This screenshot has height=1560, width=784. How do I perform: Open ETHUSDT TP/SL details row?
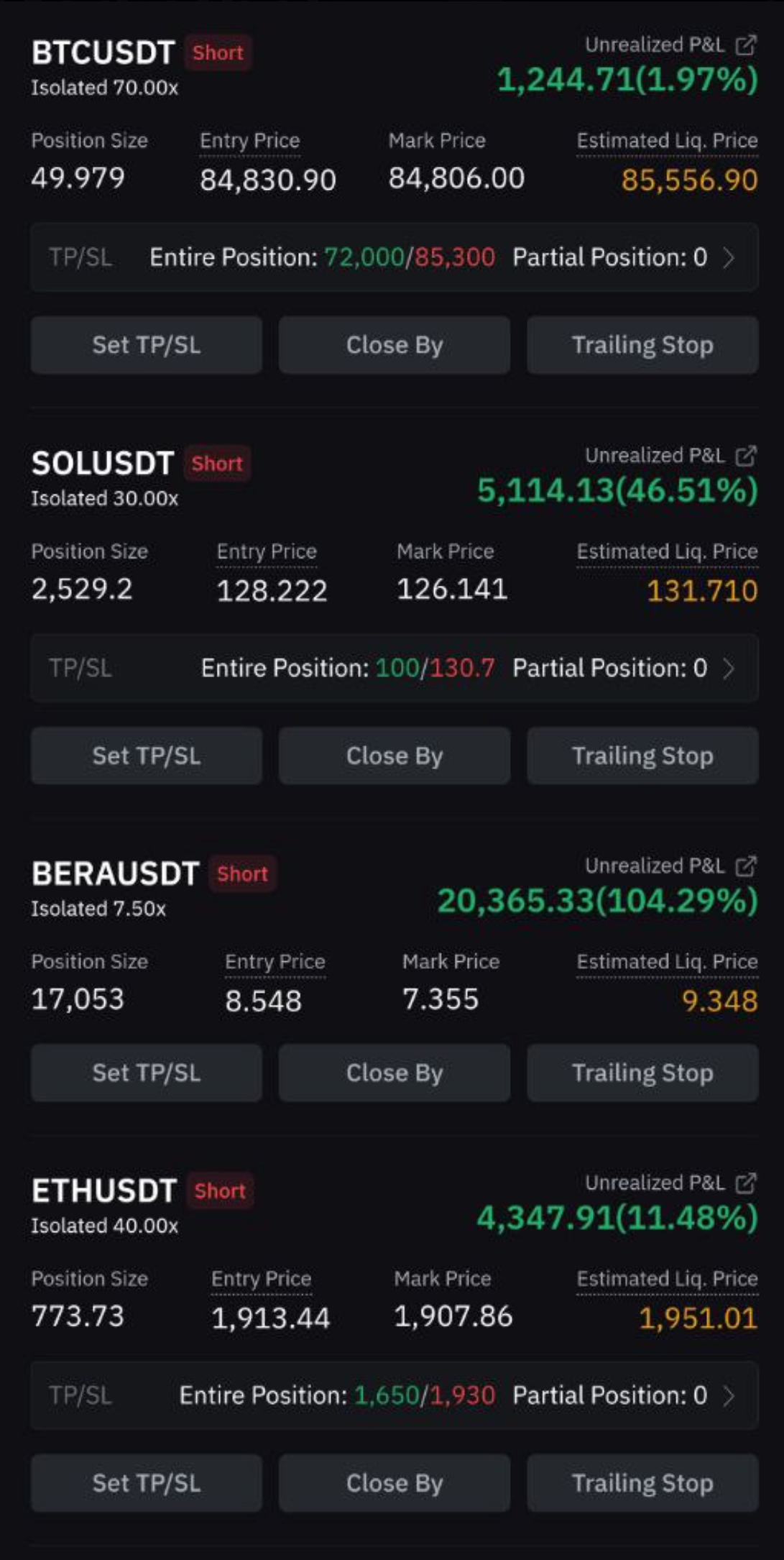point(394,1395)
